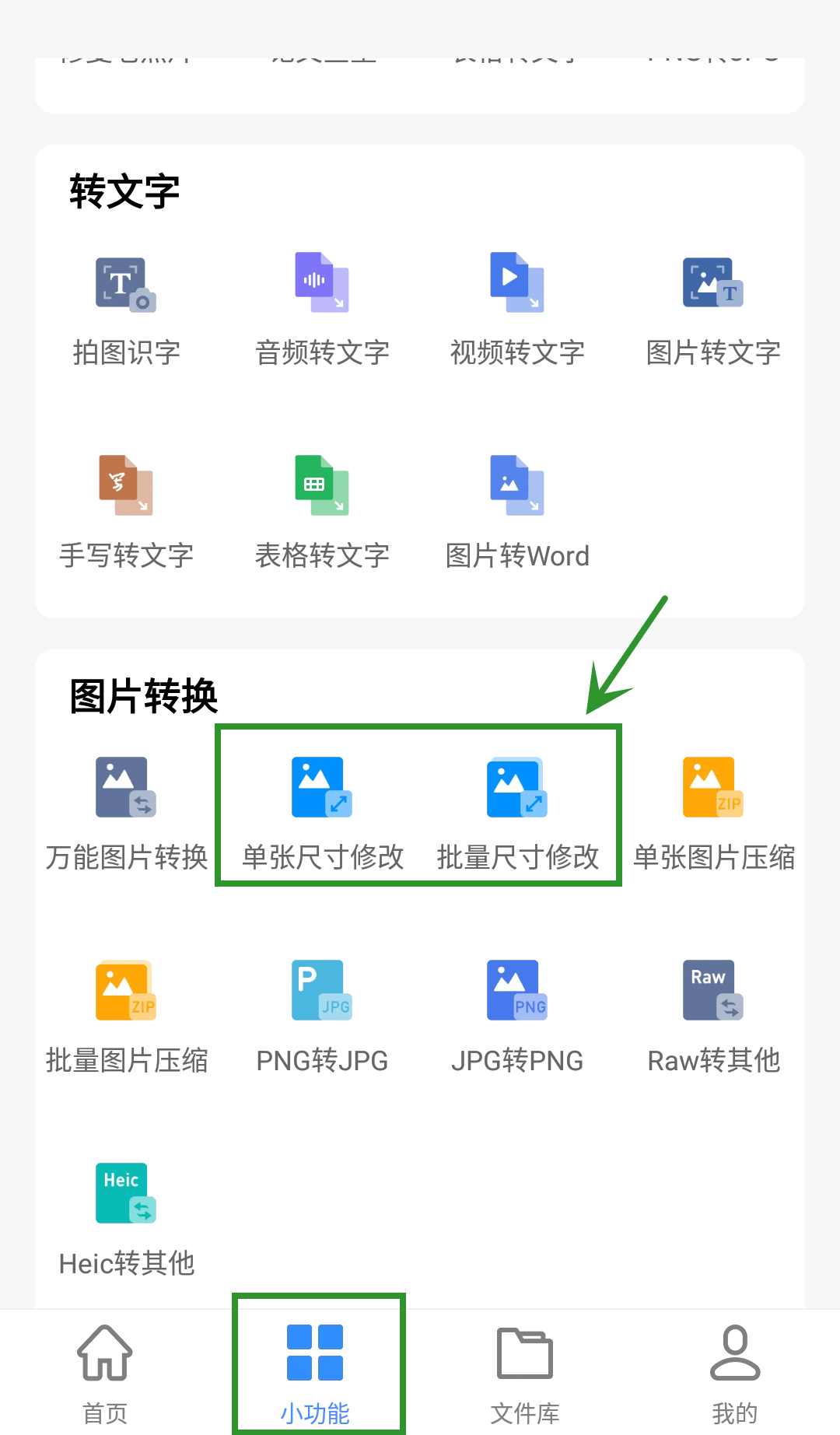Open 视频转文字 video transcription
Image resolution: width=840 pixels, height=1435 pixels.
pos(517,311)
